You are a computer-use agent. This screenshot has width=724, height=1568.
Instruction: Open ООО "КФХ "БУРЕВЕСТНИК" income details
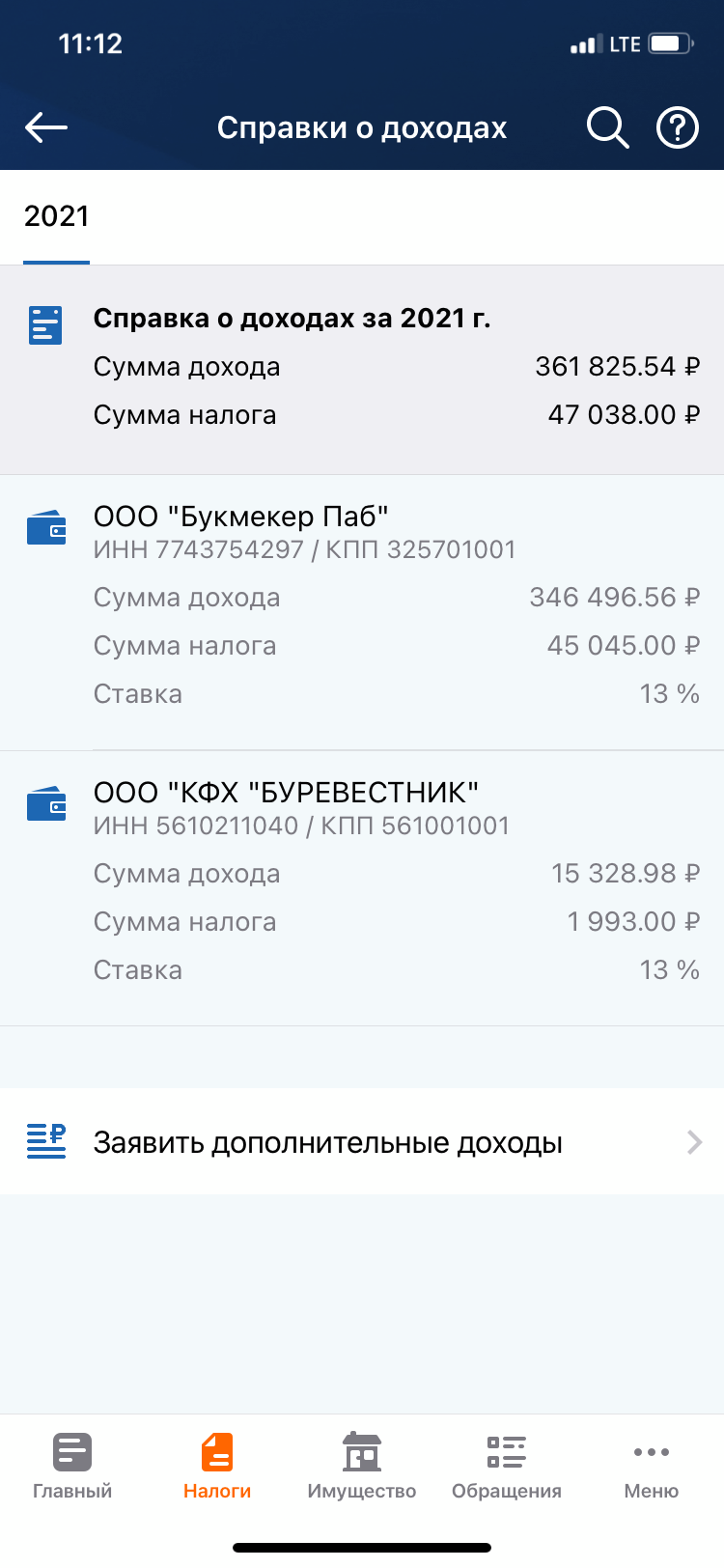click(x=362, y=888)
